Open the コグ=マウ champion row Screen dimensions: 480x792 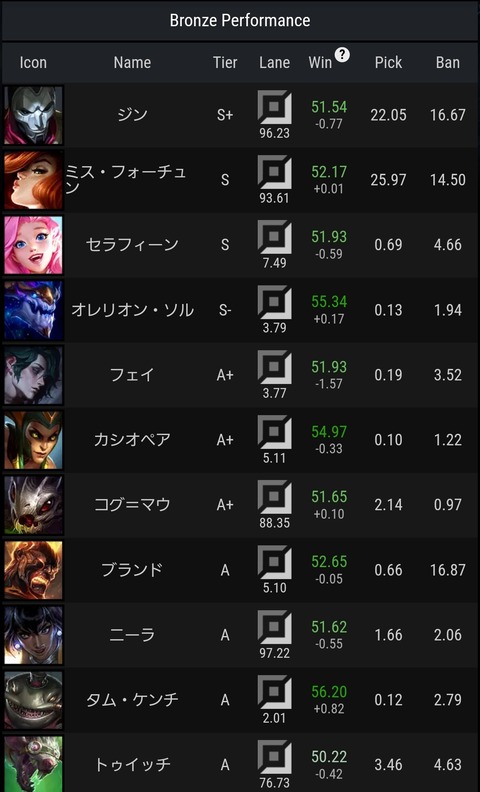pos(240,505)
